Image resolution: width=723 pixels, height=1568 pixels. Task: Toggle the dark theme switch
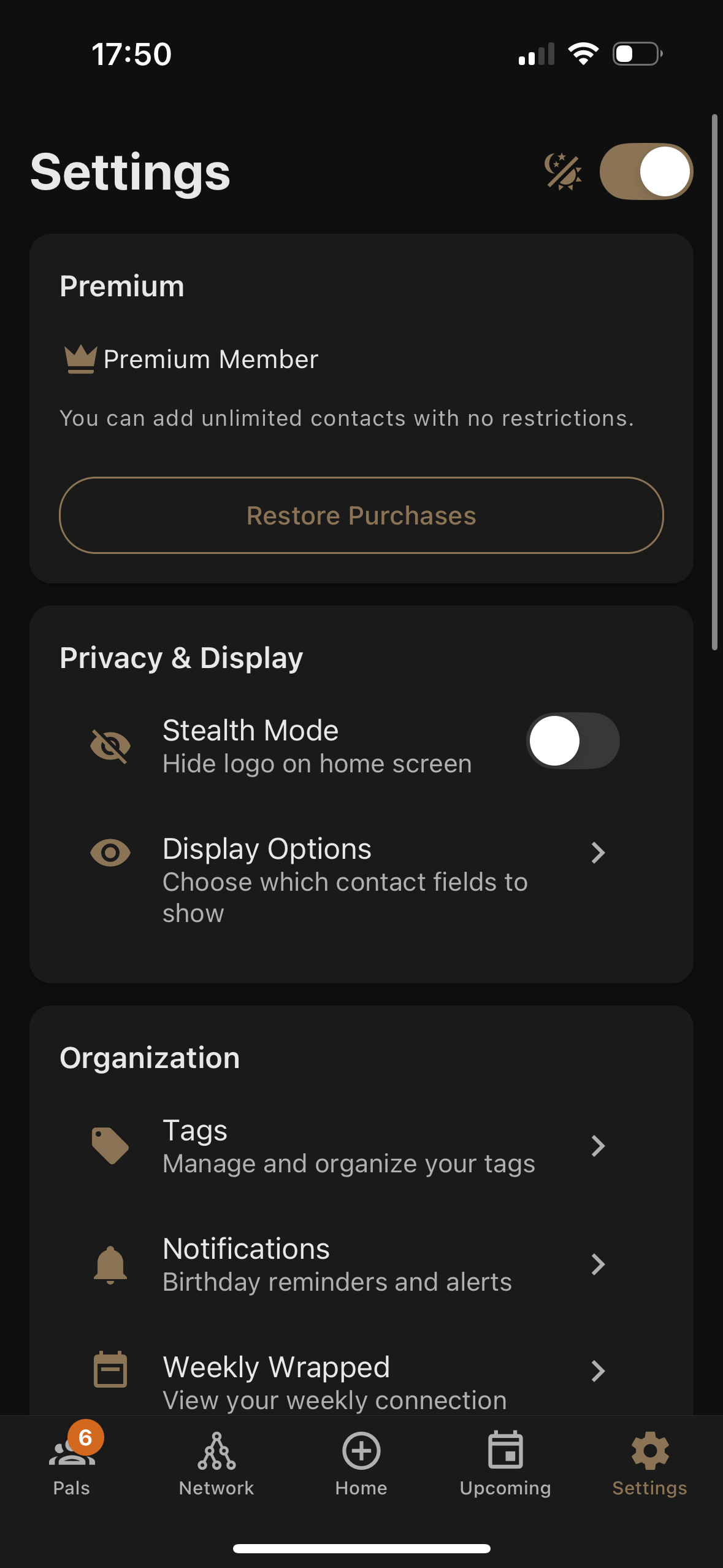646,172
